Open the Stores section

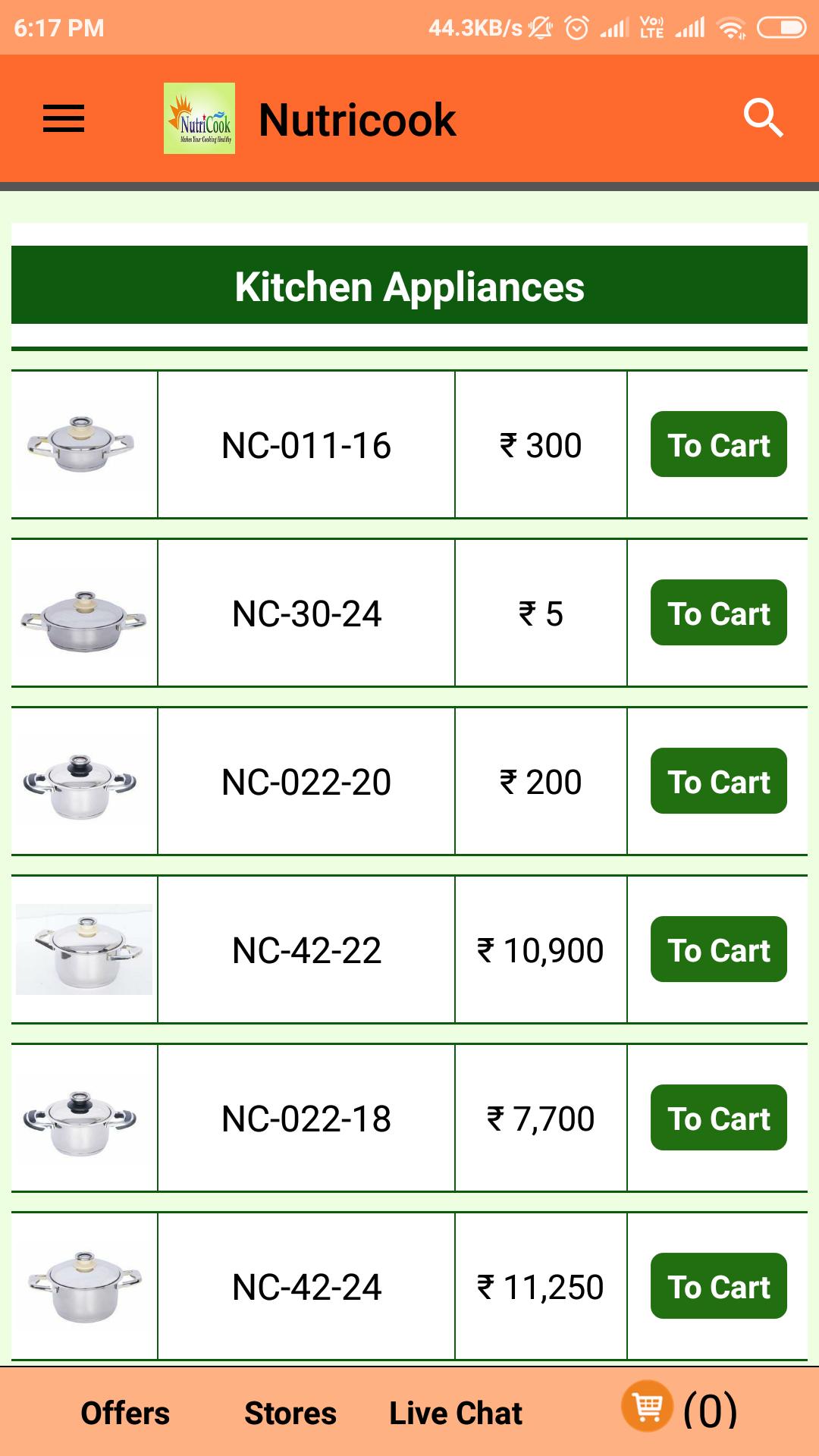290,1412
